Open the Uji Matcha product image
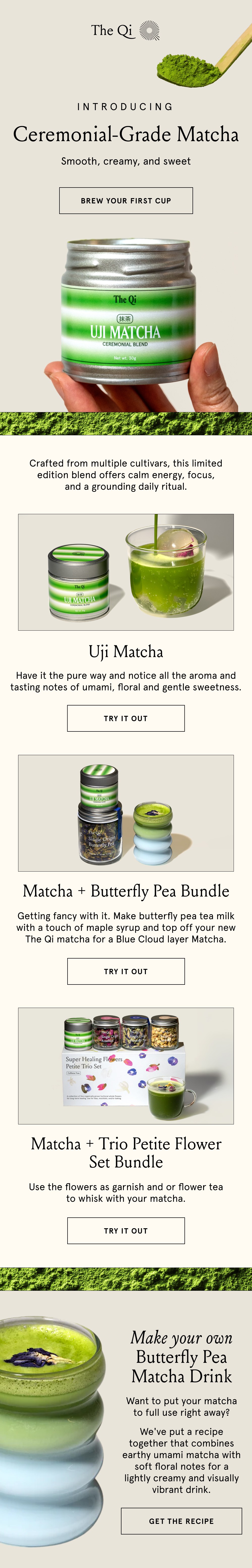The image size is (252, 1568). pyautogui.click(x=126, y=572)
